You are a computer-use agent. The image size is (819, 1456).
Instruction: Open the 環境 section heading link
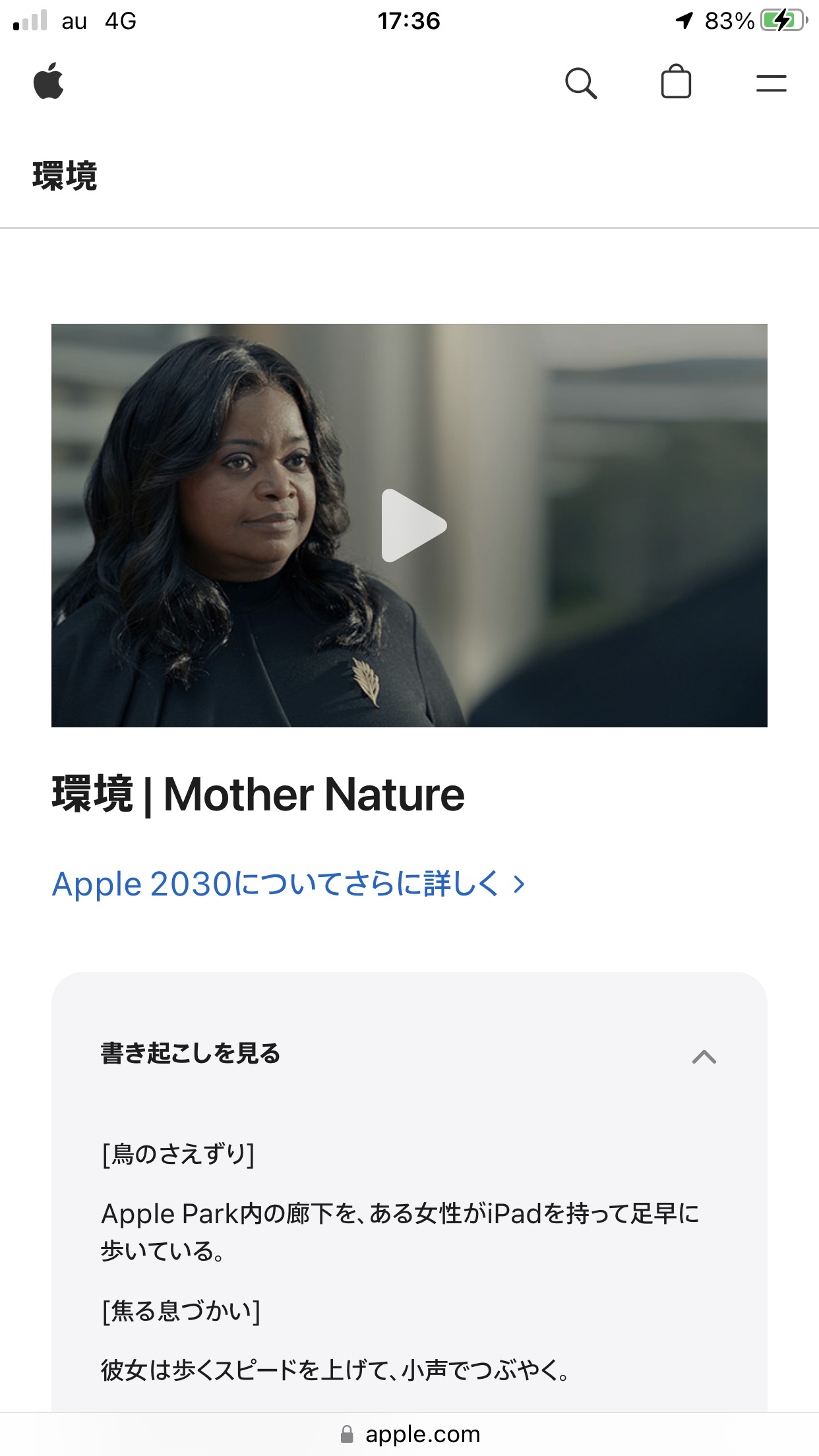coord(65,176)
